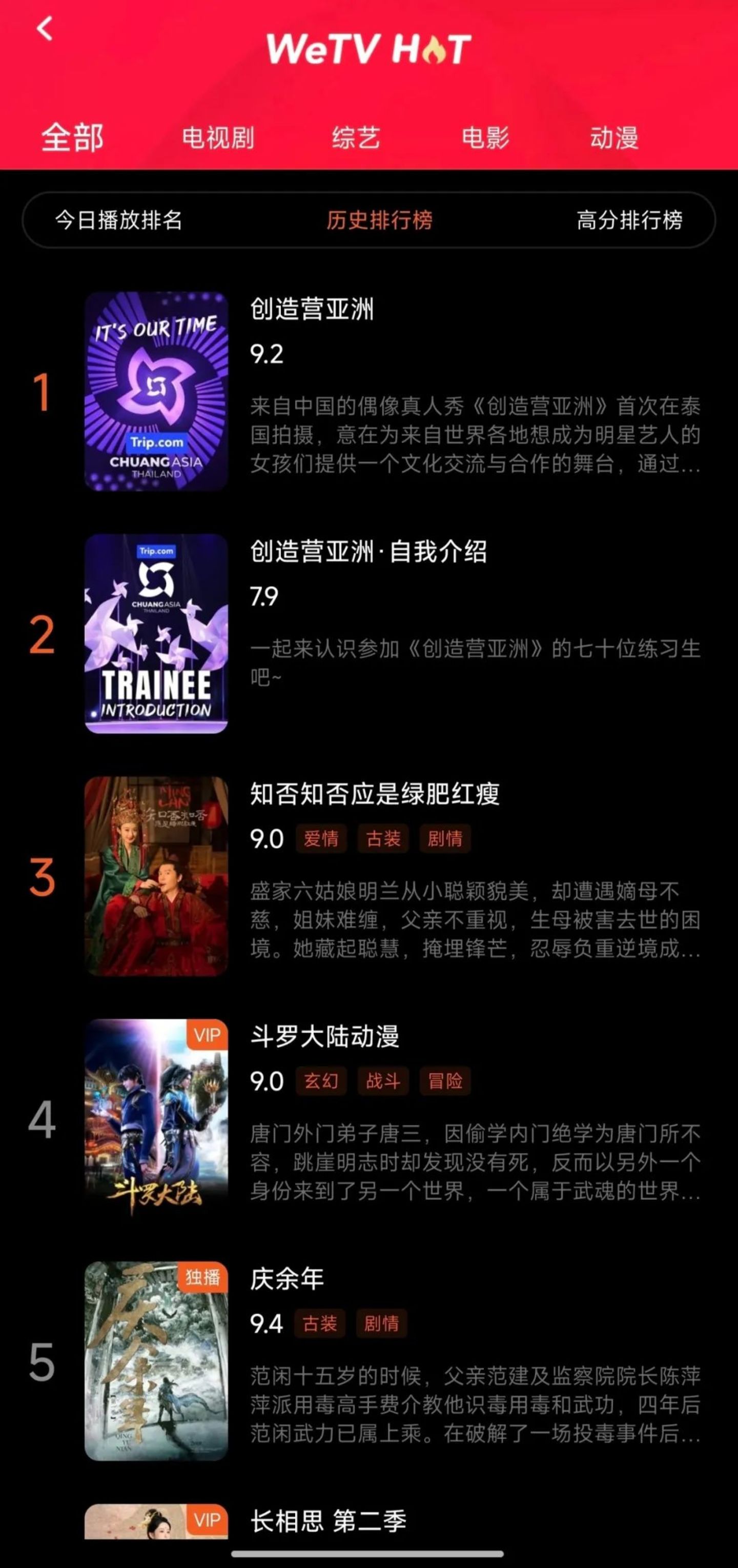Open the series 庆余年
Screen dimensions: 738x1568
286,1279
